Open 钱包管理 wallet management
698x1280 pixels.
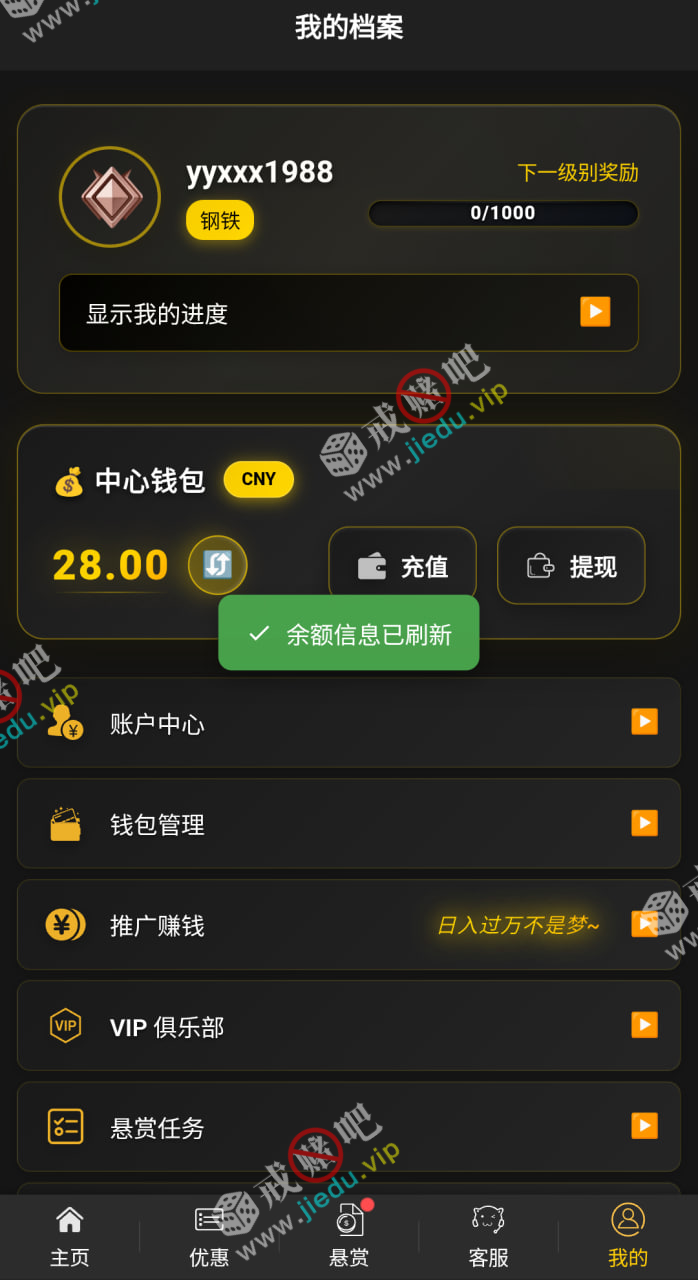348,824
